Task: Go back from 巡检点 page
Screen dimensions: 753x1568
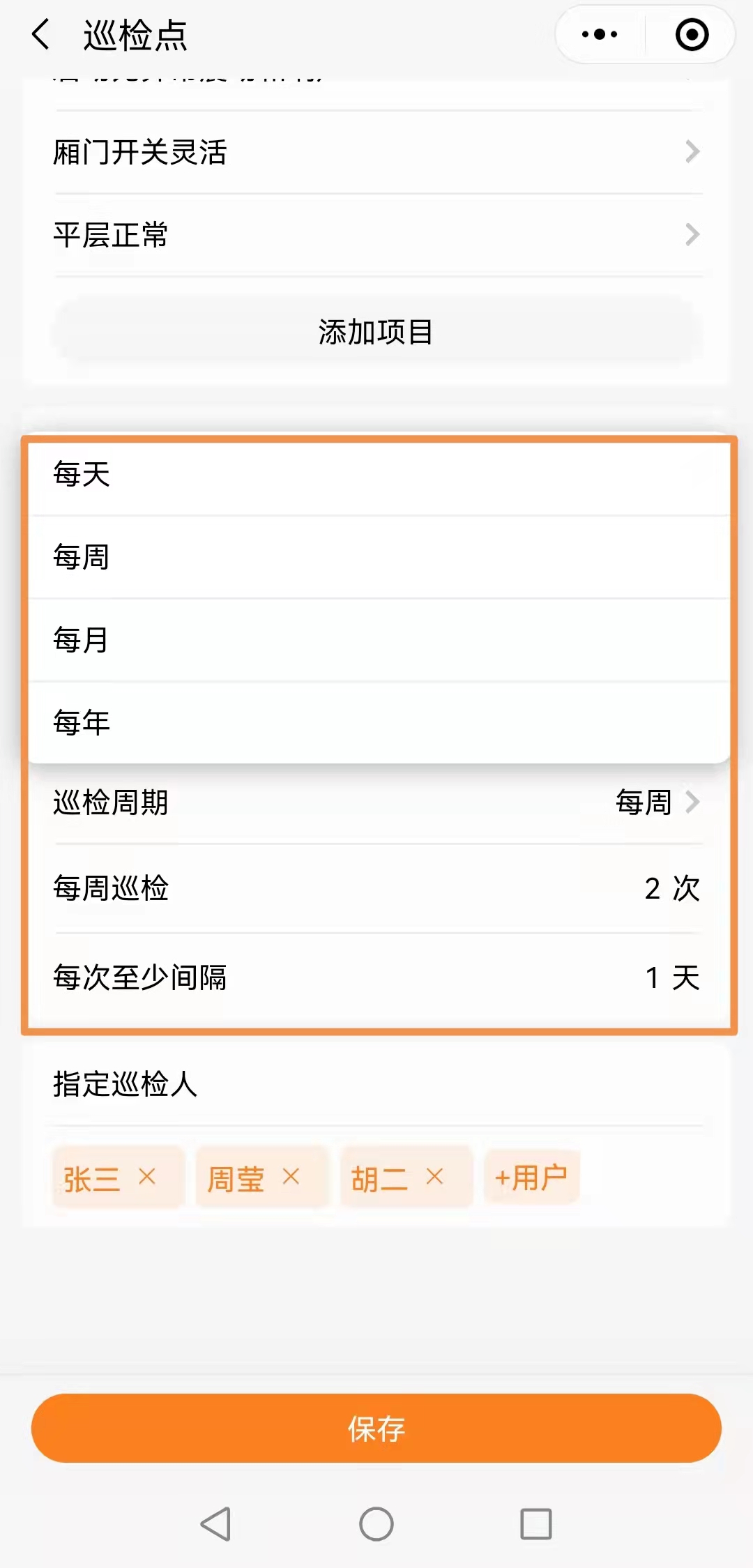Action: point(42,35)
